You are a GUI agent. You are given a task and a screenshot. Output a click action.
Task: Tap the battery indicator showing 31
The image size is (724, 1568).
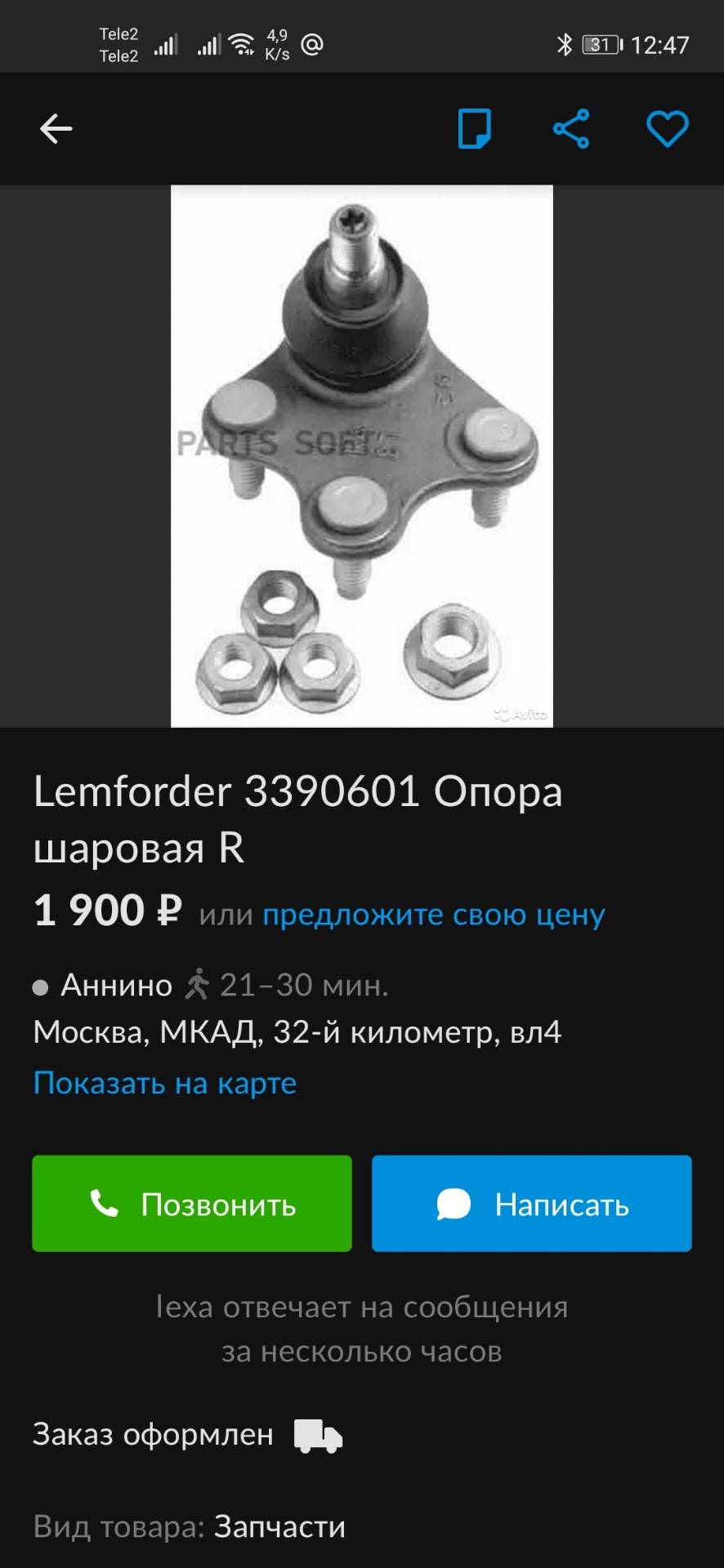coord(599,42)
